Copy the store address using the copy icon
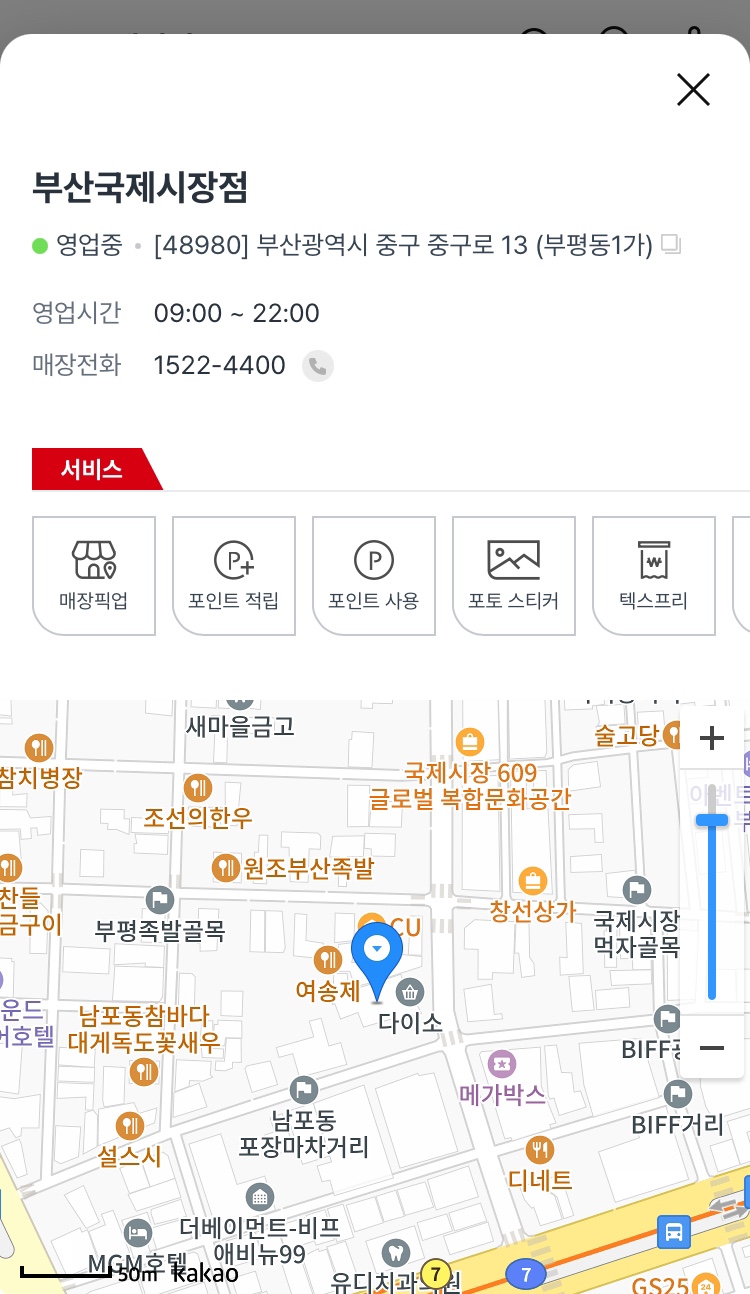 coord(674,244)
